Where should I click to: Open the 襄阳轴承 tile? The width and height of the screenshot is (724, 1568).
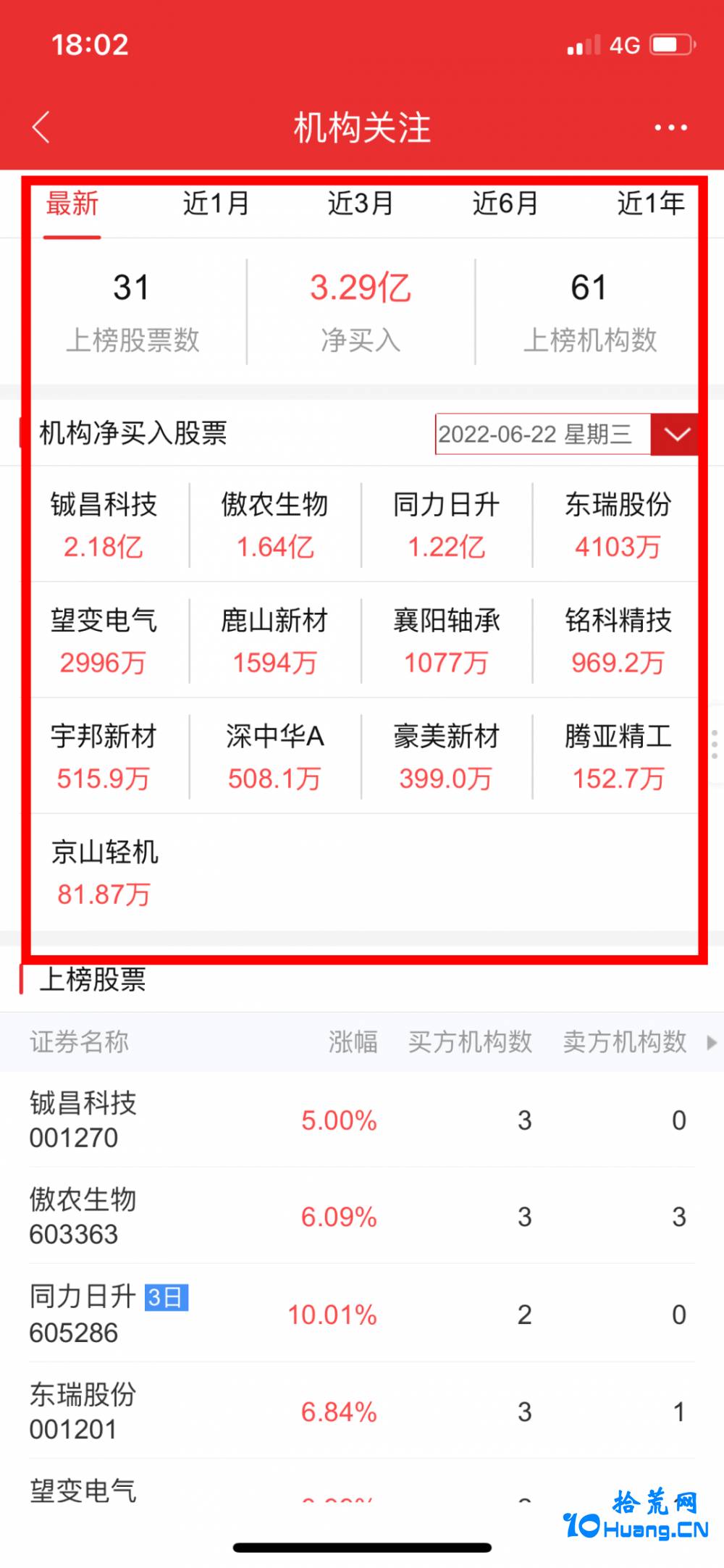pyautogui.click(x=447, y=641)
